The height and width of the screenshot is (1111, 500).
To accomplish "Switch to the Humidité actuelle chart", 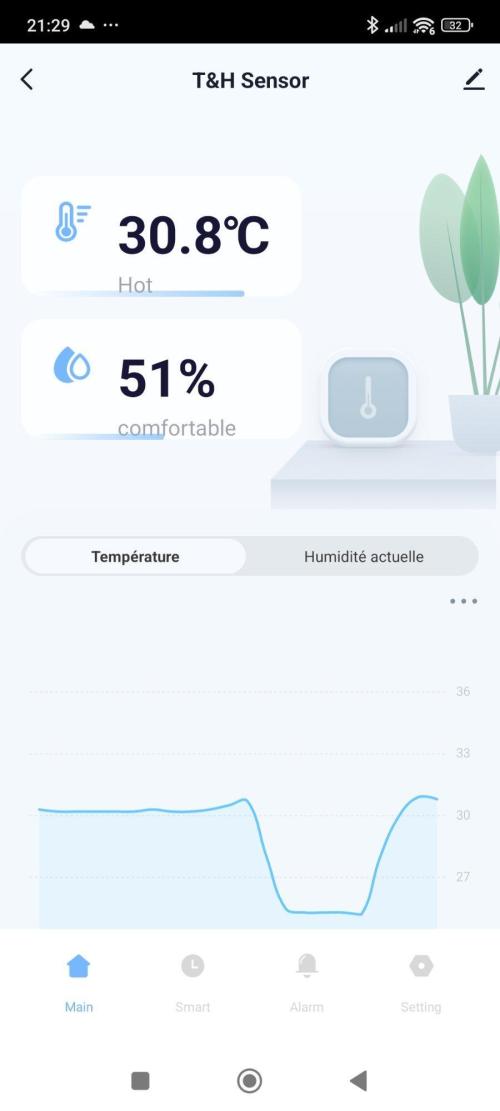I will click(x=363, y=557).
